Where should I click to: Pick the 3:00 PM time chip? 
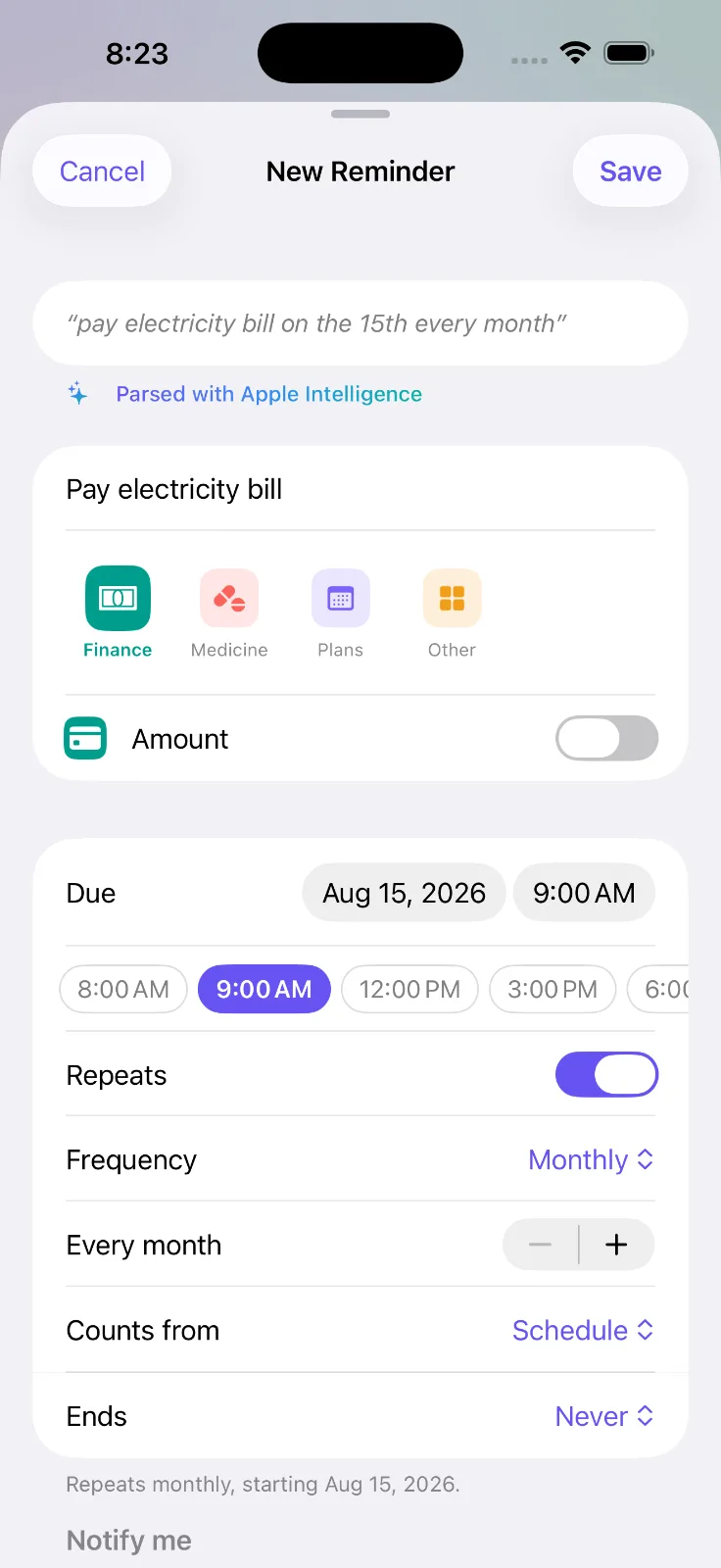tap(553, 989)
